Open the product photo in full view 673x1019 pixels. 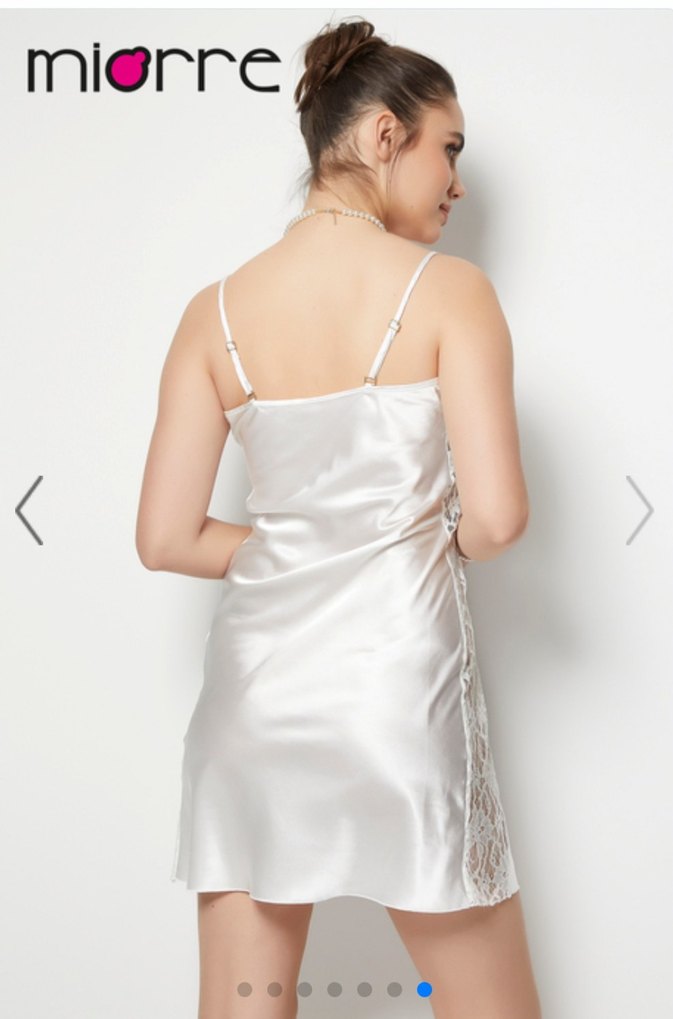pos(336,600)
